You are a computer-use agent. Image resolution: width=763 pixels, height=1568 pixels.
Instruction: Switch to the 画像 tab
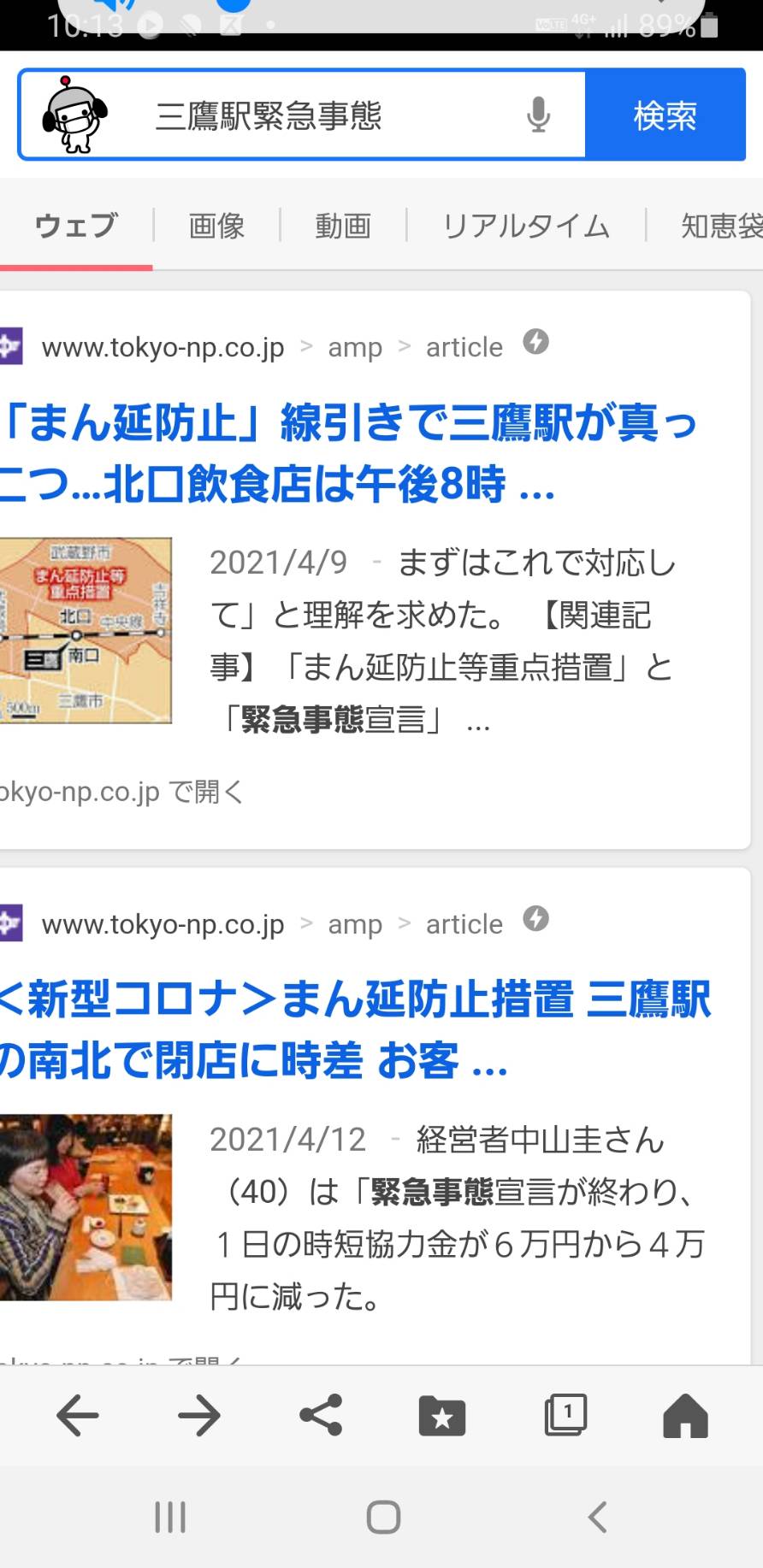click(x=216, y=226)
